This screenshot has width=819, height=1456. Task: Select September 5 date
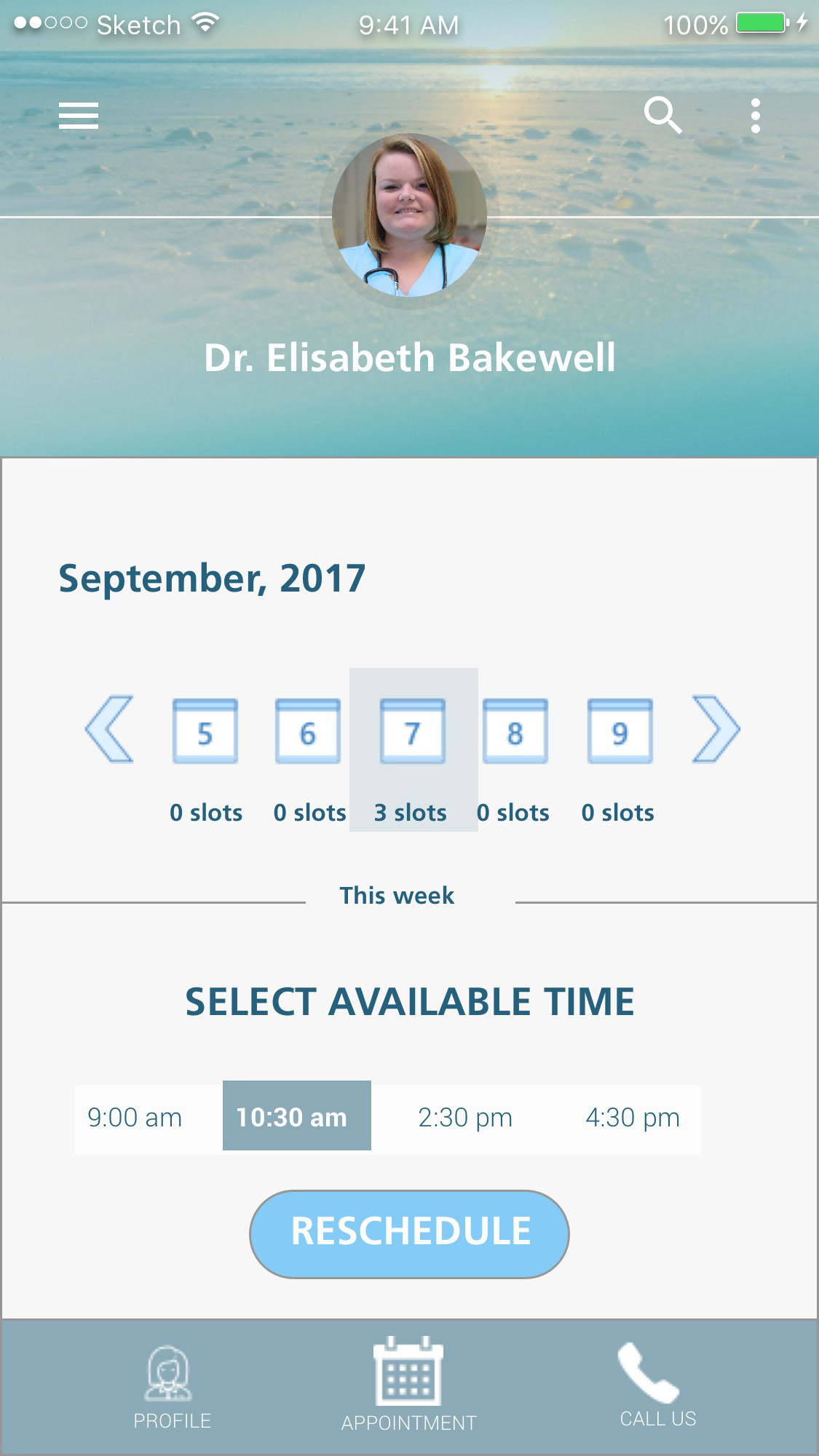[205, 760]
